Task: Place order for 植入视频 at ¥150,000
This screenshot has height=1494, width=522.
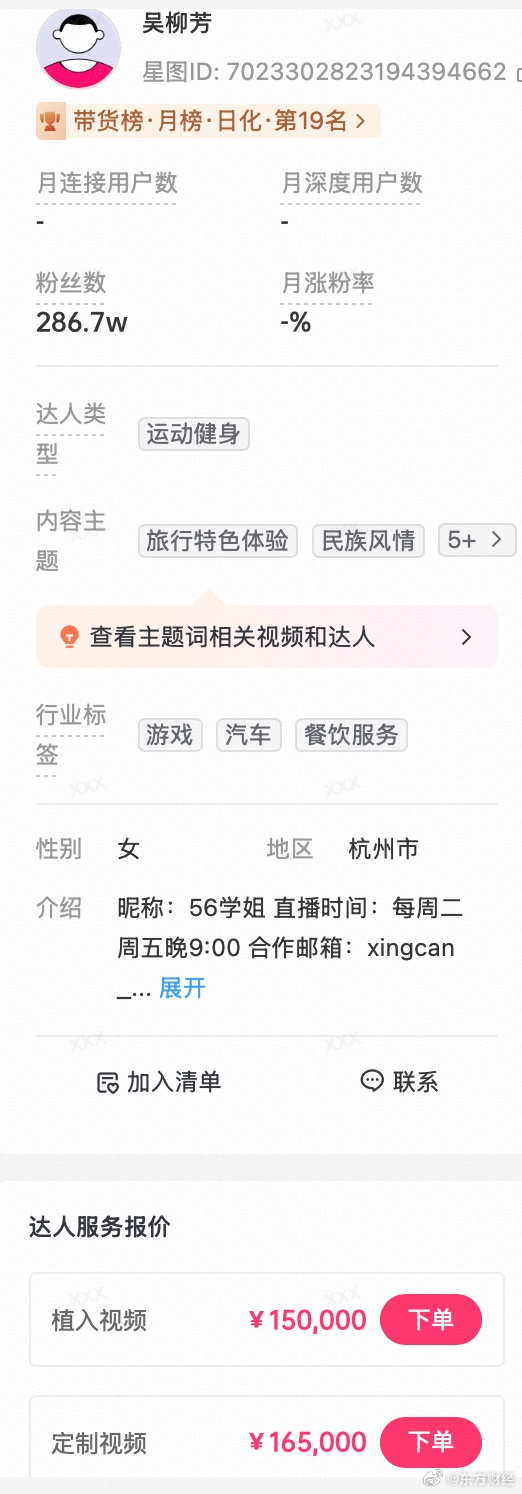Action: click(x=431, y=1320)
